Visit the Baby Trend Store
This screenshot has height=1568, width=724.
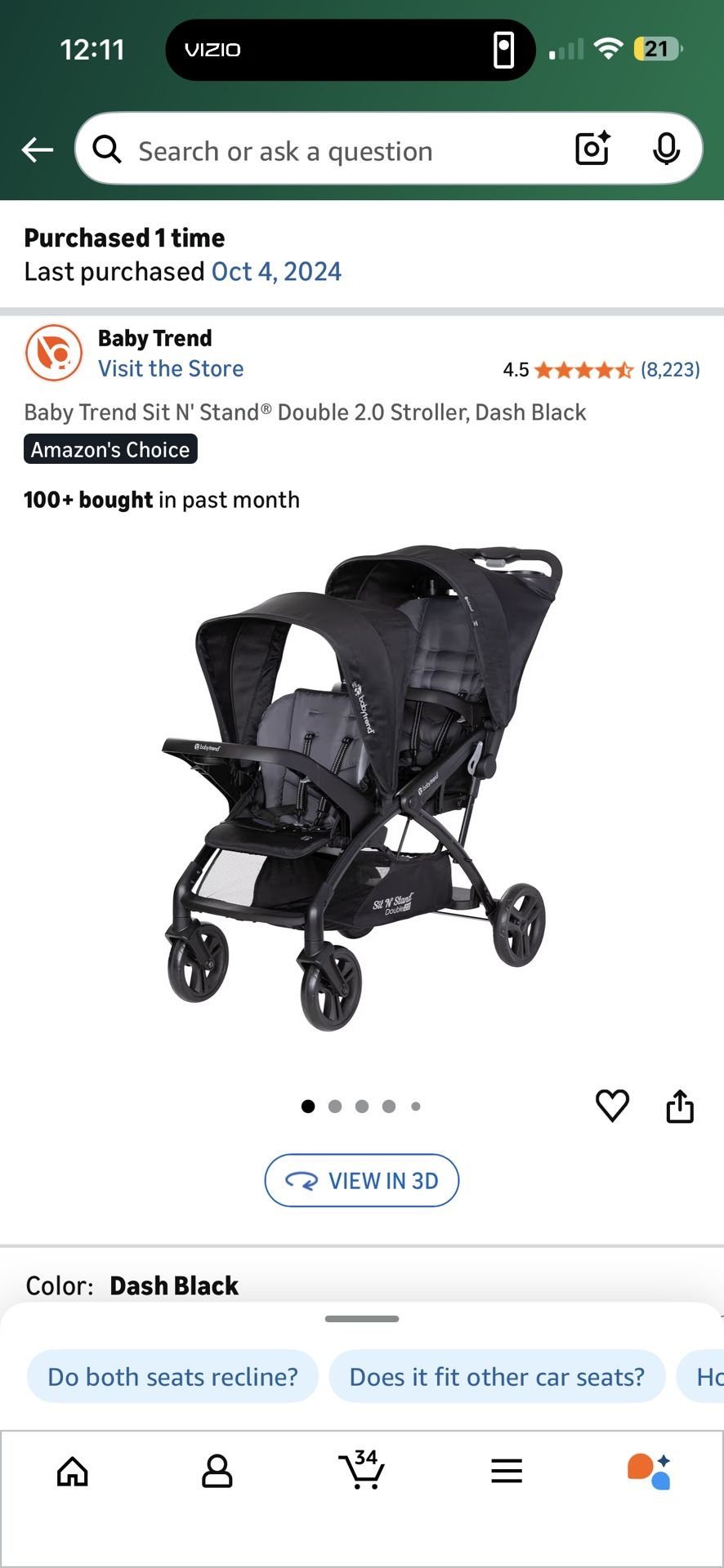171,368
